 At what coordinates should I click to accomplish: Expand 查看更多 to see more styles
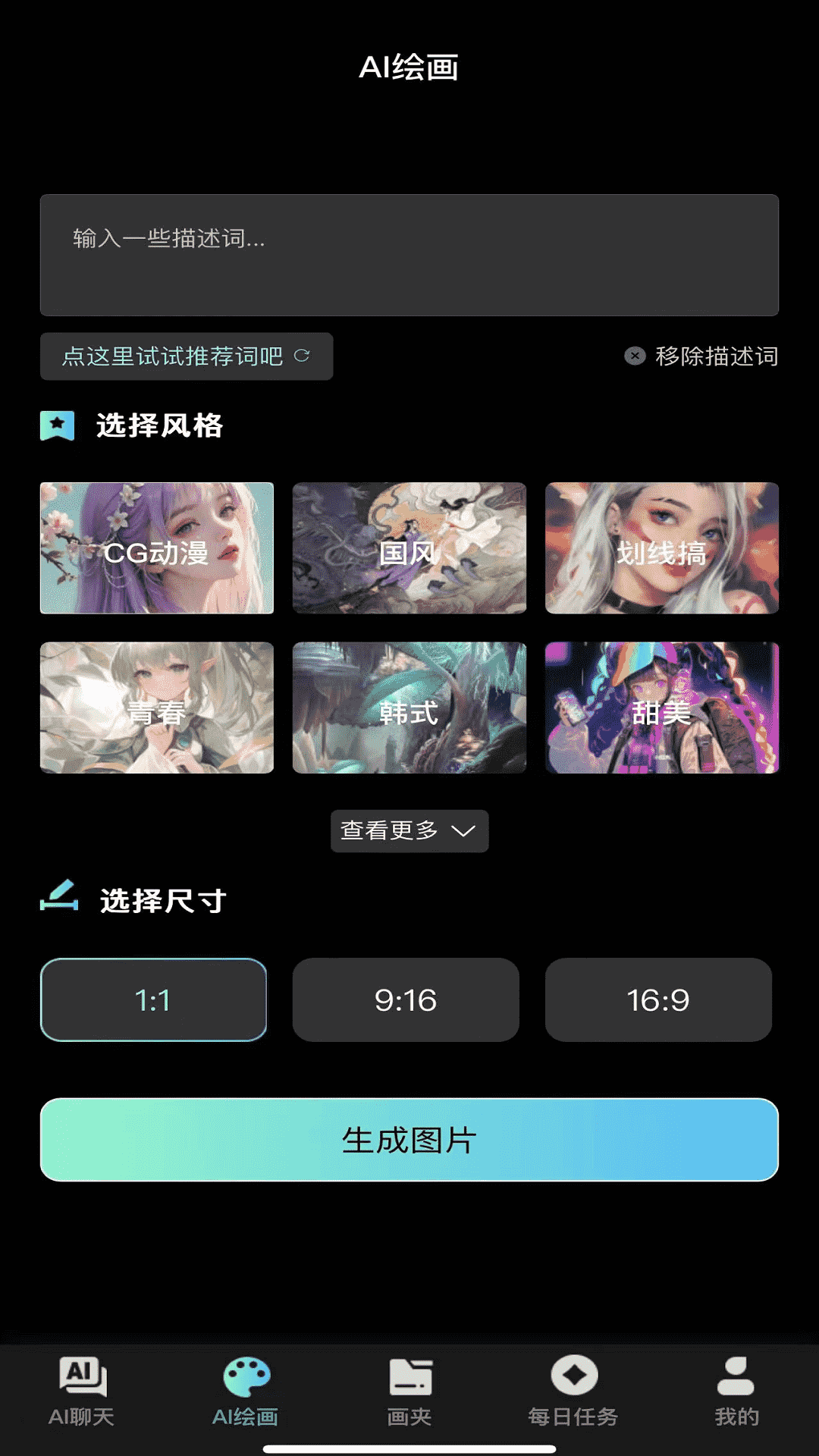coord(409,831)
